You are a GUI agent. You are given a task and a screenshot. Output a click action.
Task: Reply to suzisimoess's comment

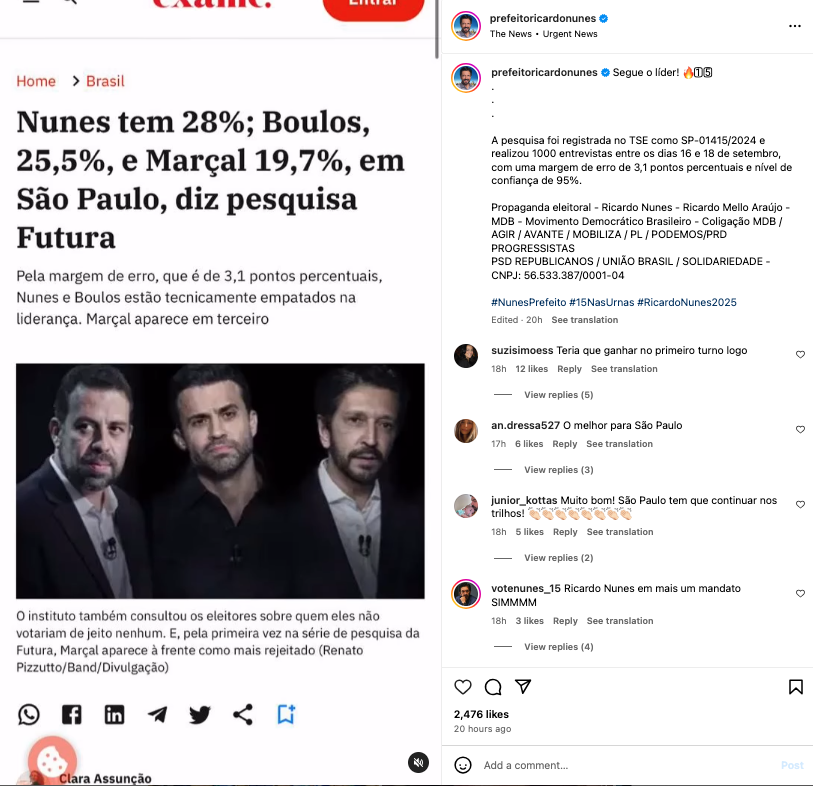tap(569, 369)
